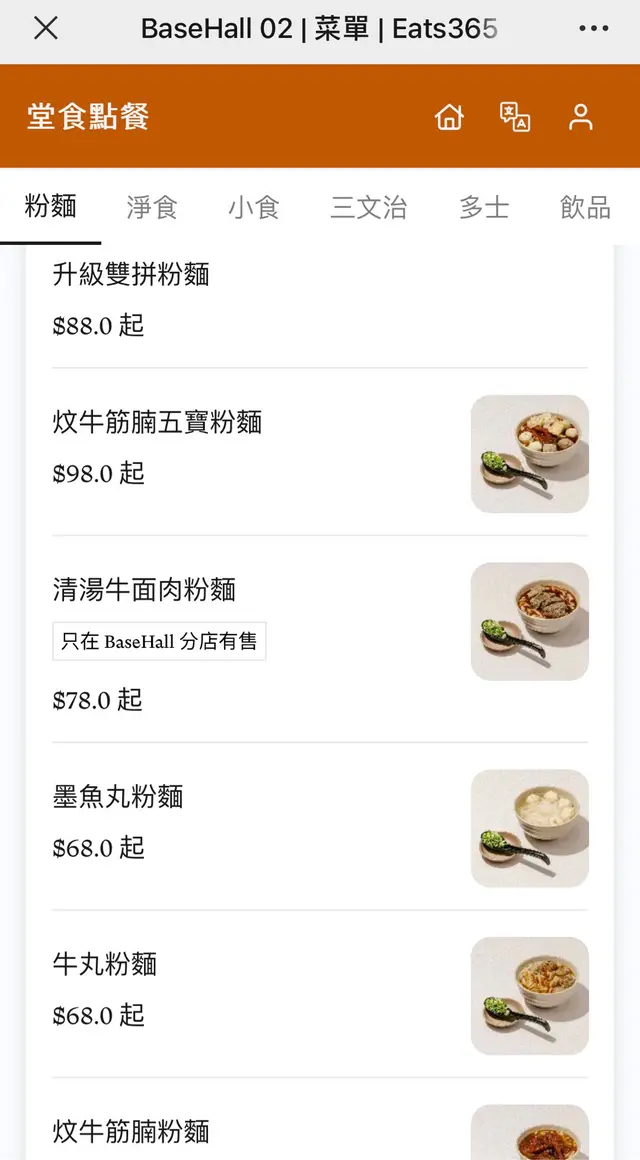Switch to the 小食 category tab
The image size is (640, 1160).
(x=254, y=207)
